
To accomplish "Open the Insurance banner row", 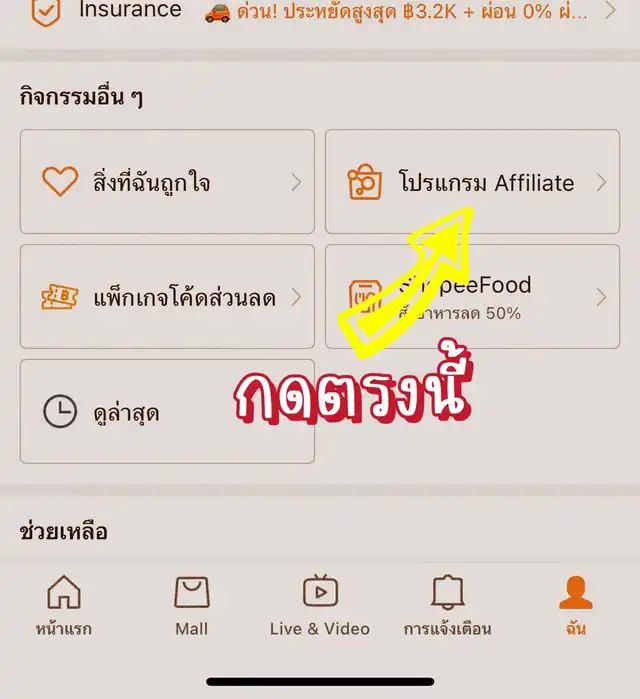I will click(x=320, y=13).
